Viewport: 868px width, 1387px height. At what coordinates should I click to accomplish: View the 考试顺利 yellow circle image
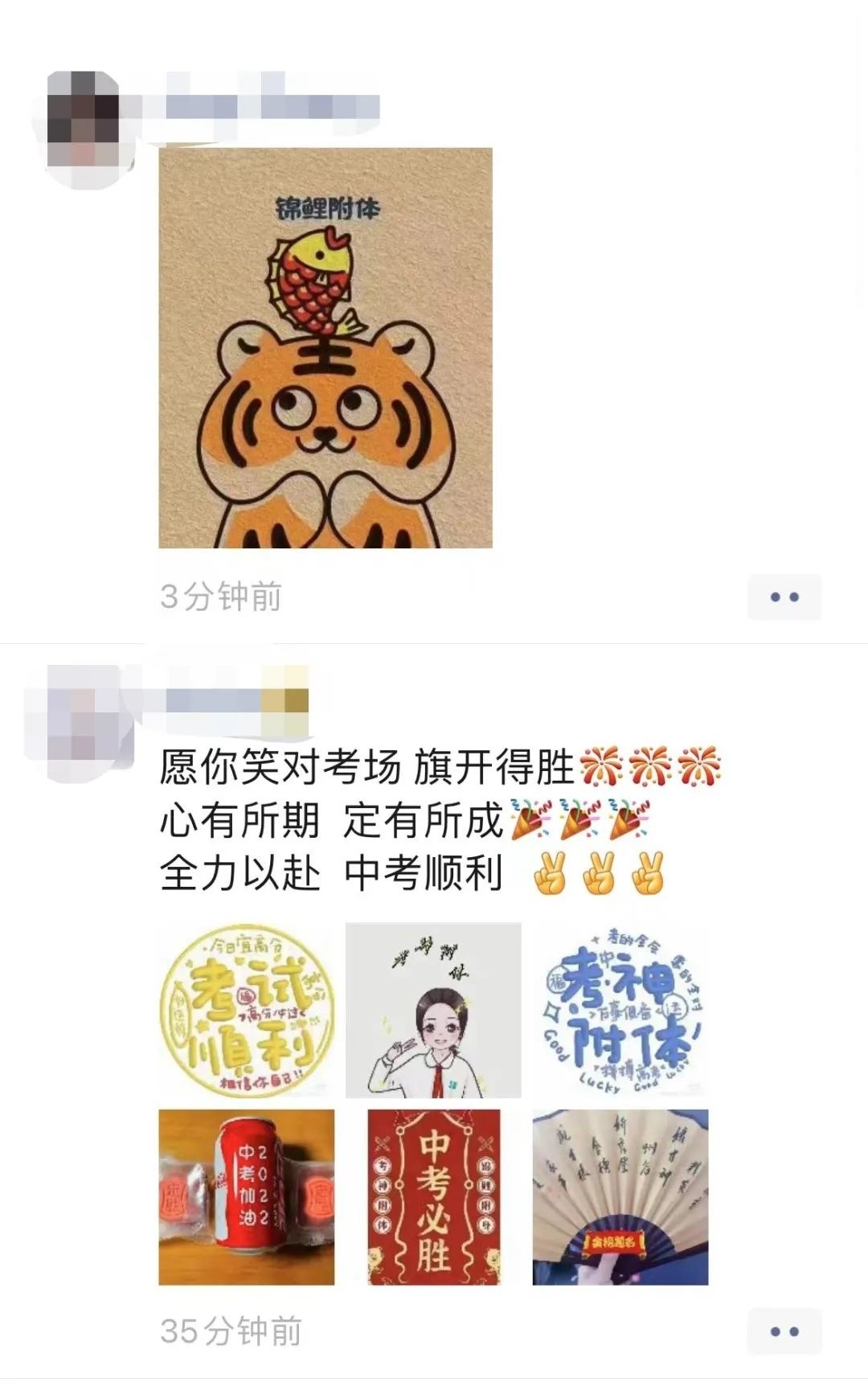pos(247,1010)
